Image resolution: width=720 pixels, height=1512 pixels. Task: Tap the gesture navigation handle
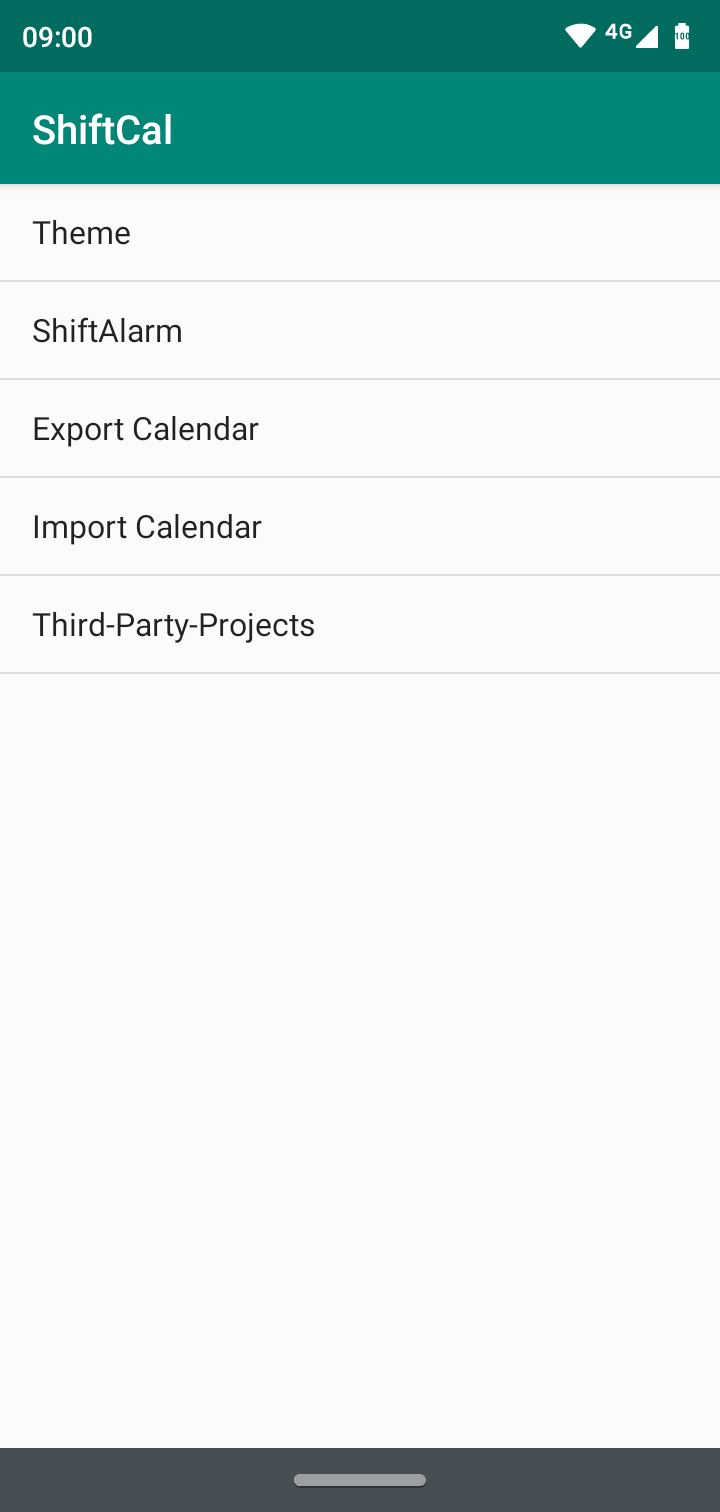pos(360,1479)
